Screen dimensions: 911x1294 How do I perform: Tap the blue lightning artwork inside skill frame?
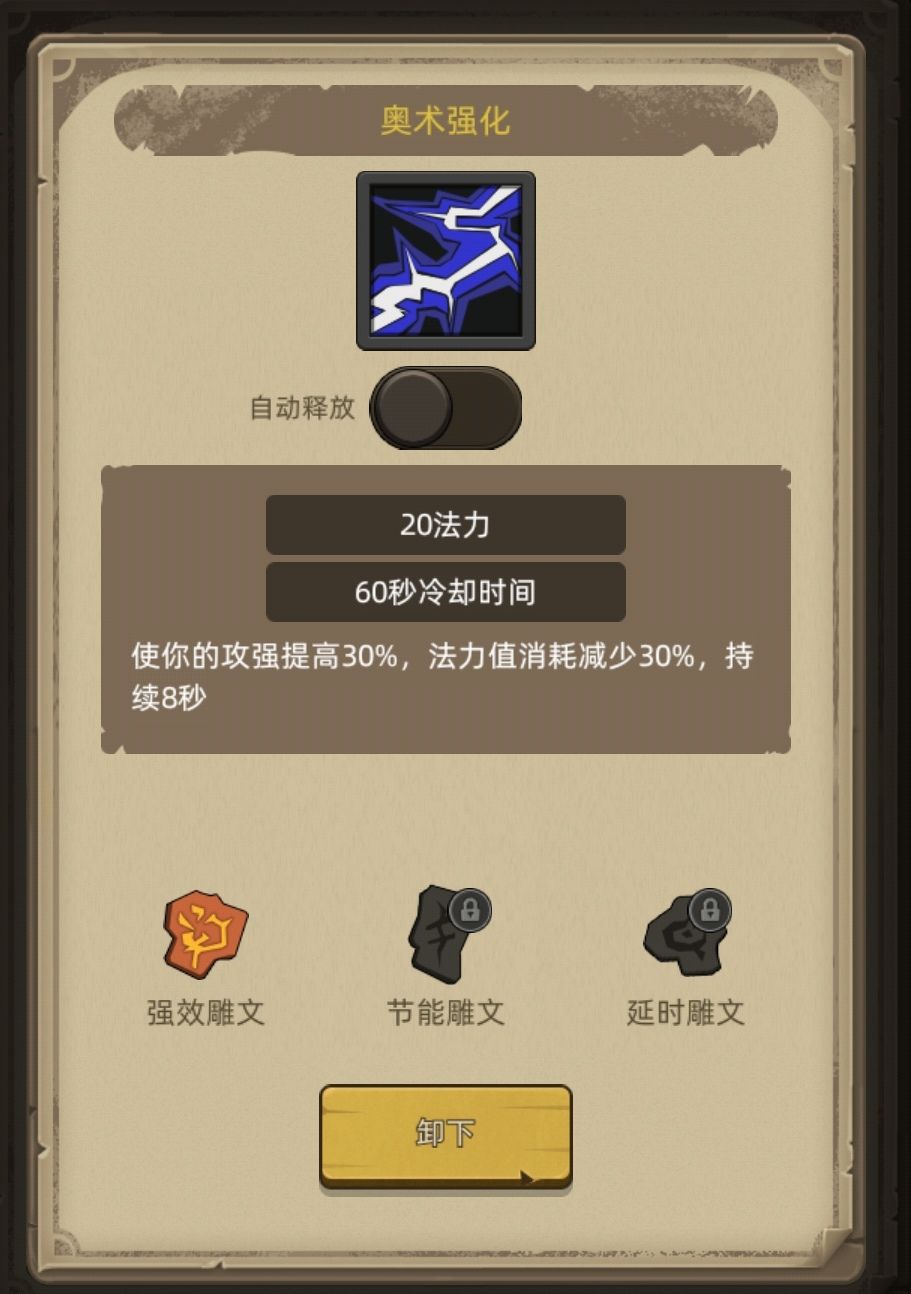click(x=445, y=258)
